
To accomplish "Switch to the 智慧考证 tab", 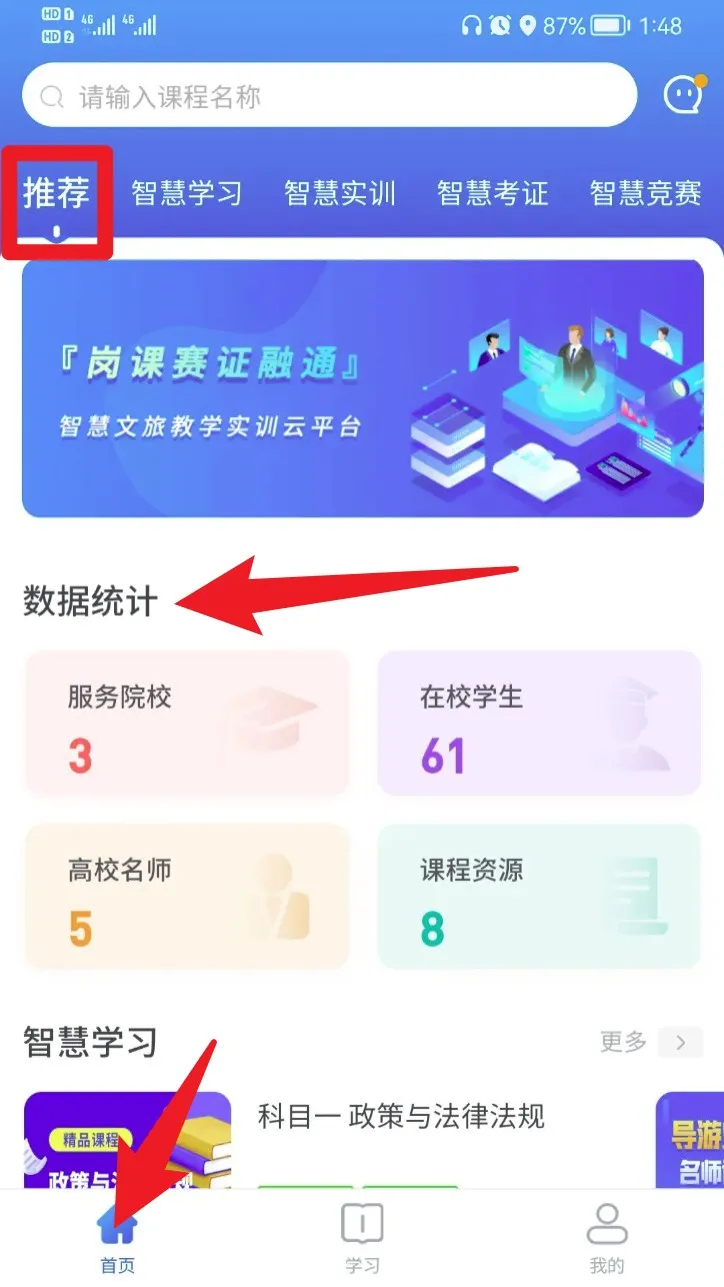I will click(493, 193).
